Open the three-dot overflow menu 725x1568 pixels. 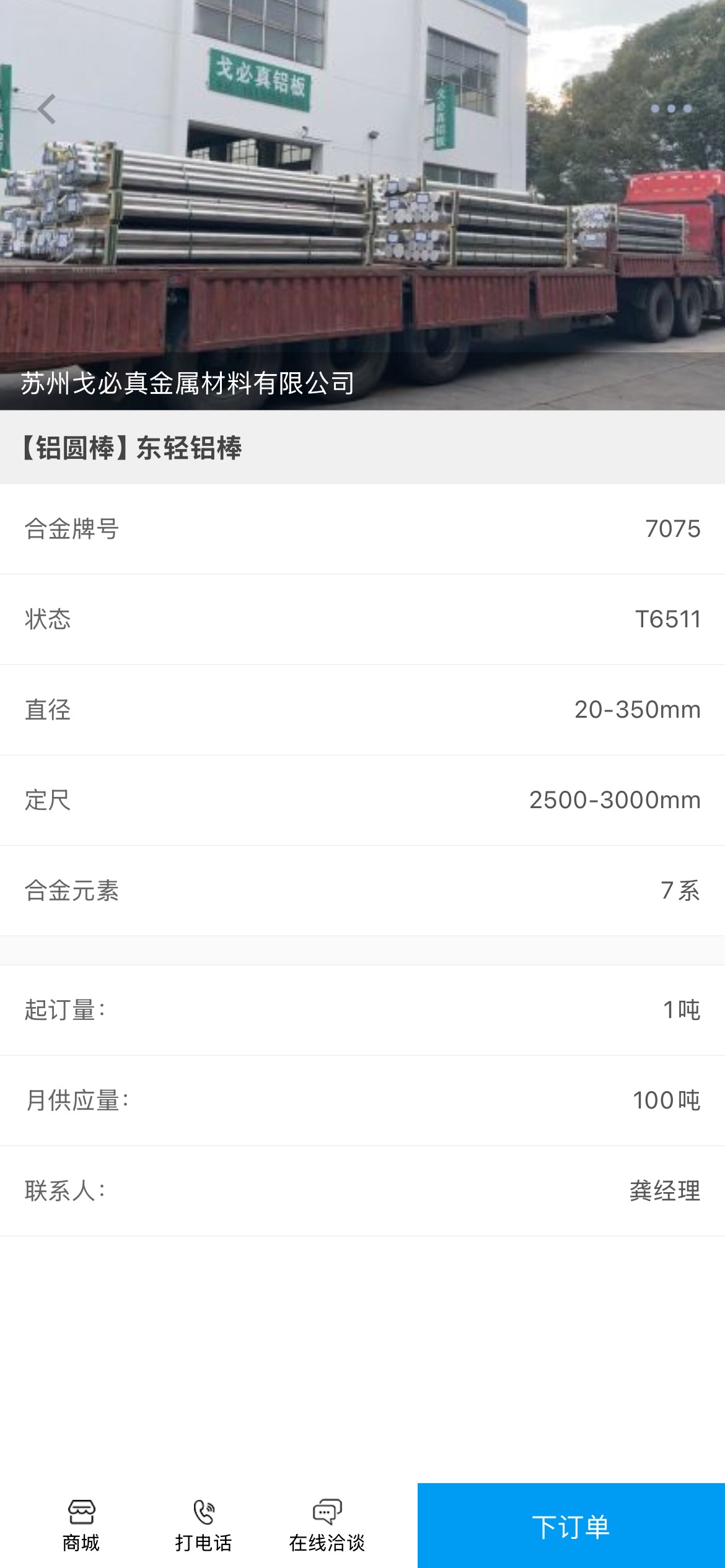pos(671,108)
